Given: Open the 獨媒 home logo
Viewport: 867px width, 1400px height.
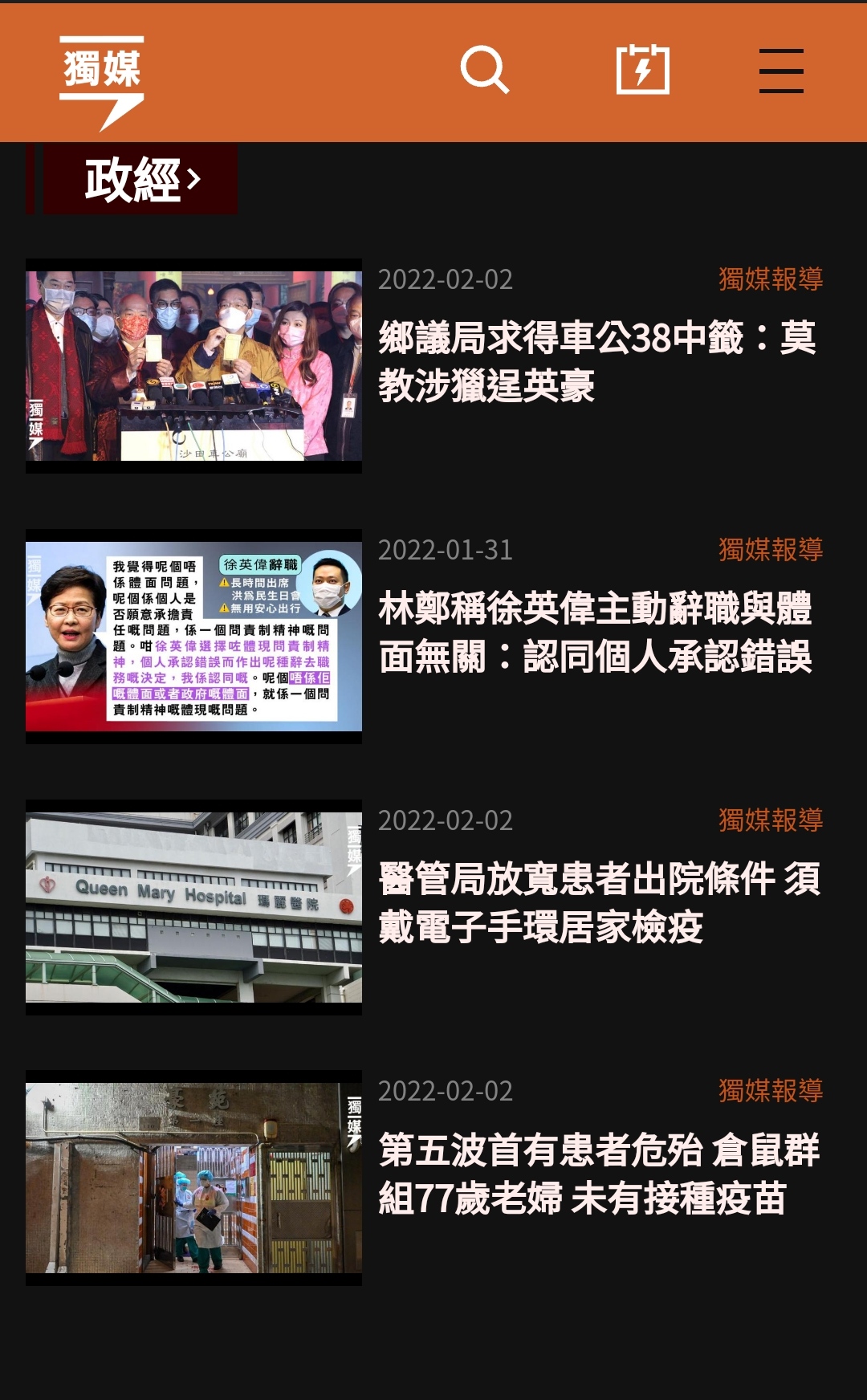Looking at the screenshot, I should [102, 80].
